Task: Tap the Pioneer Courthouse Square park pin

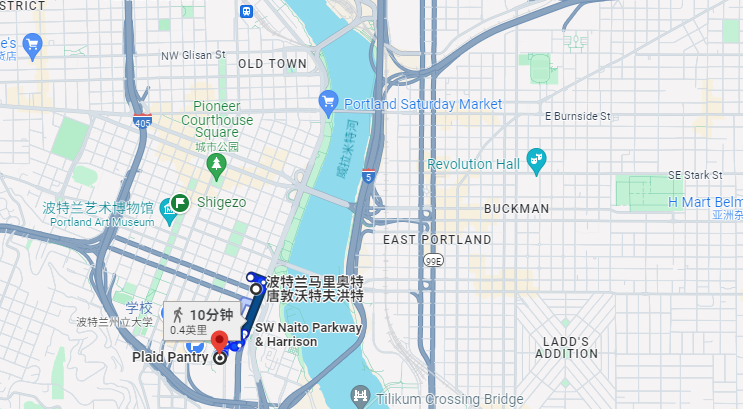Action: pyautogui.click(x=217, y=164)
